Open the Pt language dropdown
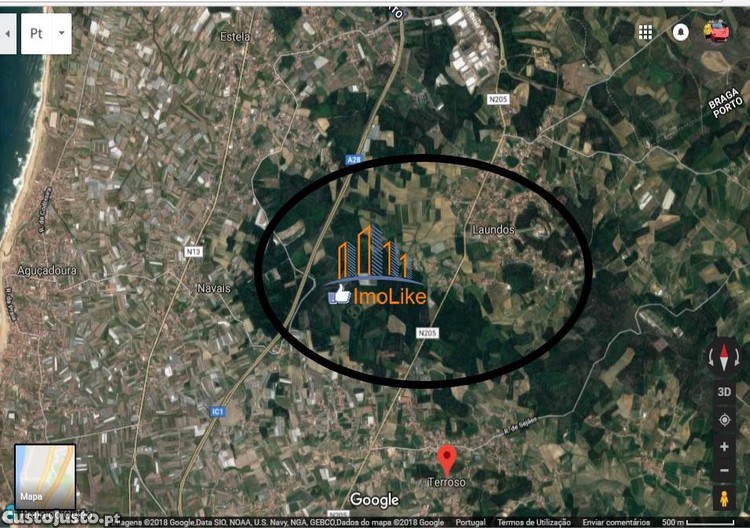Image resolution: width=750 pixels, height=528 pixels. (47, 33)
